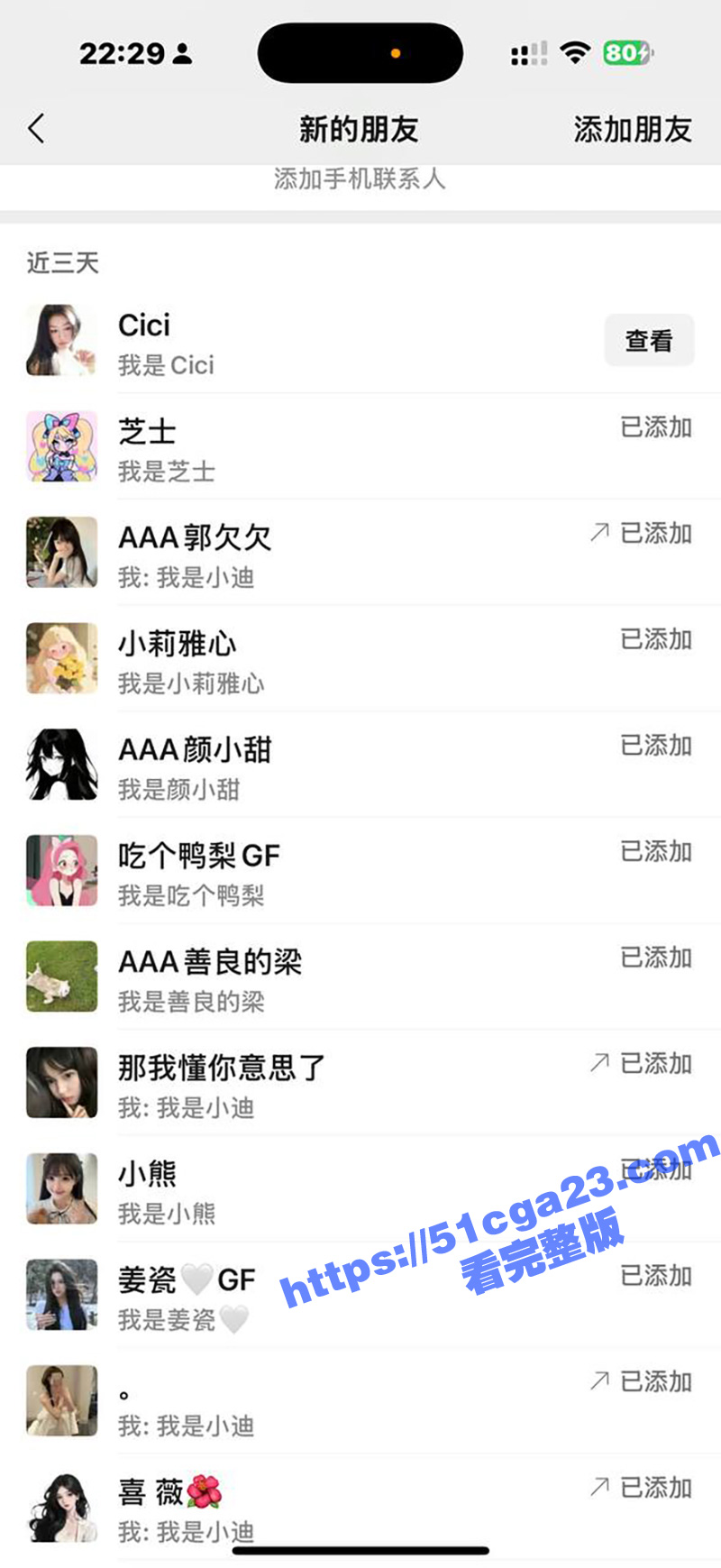Tap the back arrow at top left
Viewport: 721px width, 1568px height.
35,129
